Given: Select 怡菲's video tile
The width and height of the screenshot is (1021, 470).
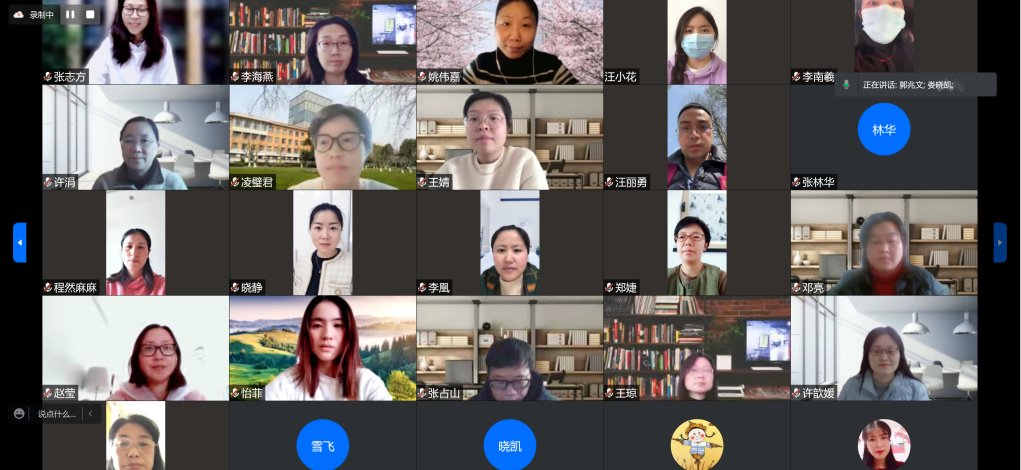Looking at the screenshot, I should coord(322,348).
